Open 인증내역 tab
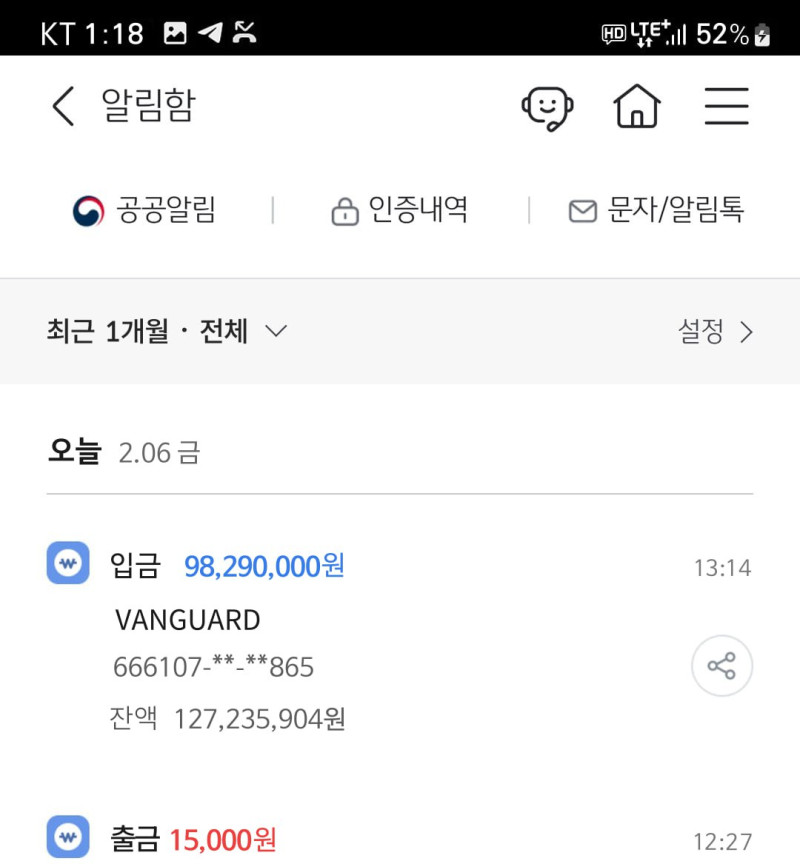 400,211
